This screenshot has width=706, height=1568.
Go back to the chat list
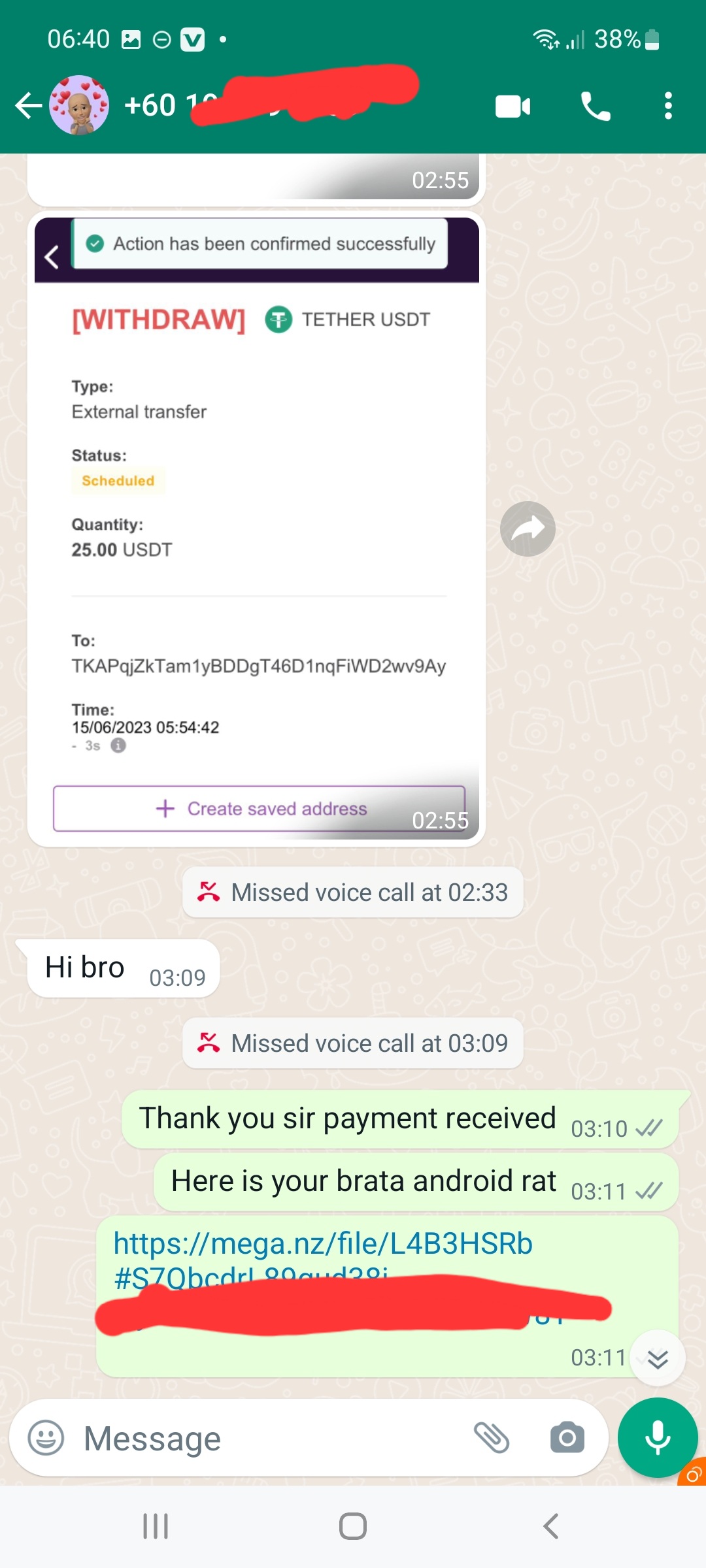tap(28, 106)
